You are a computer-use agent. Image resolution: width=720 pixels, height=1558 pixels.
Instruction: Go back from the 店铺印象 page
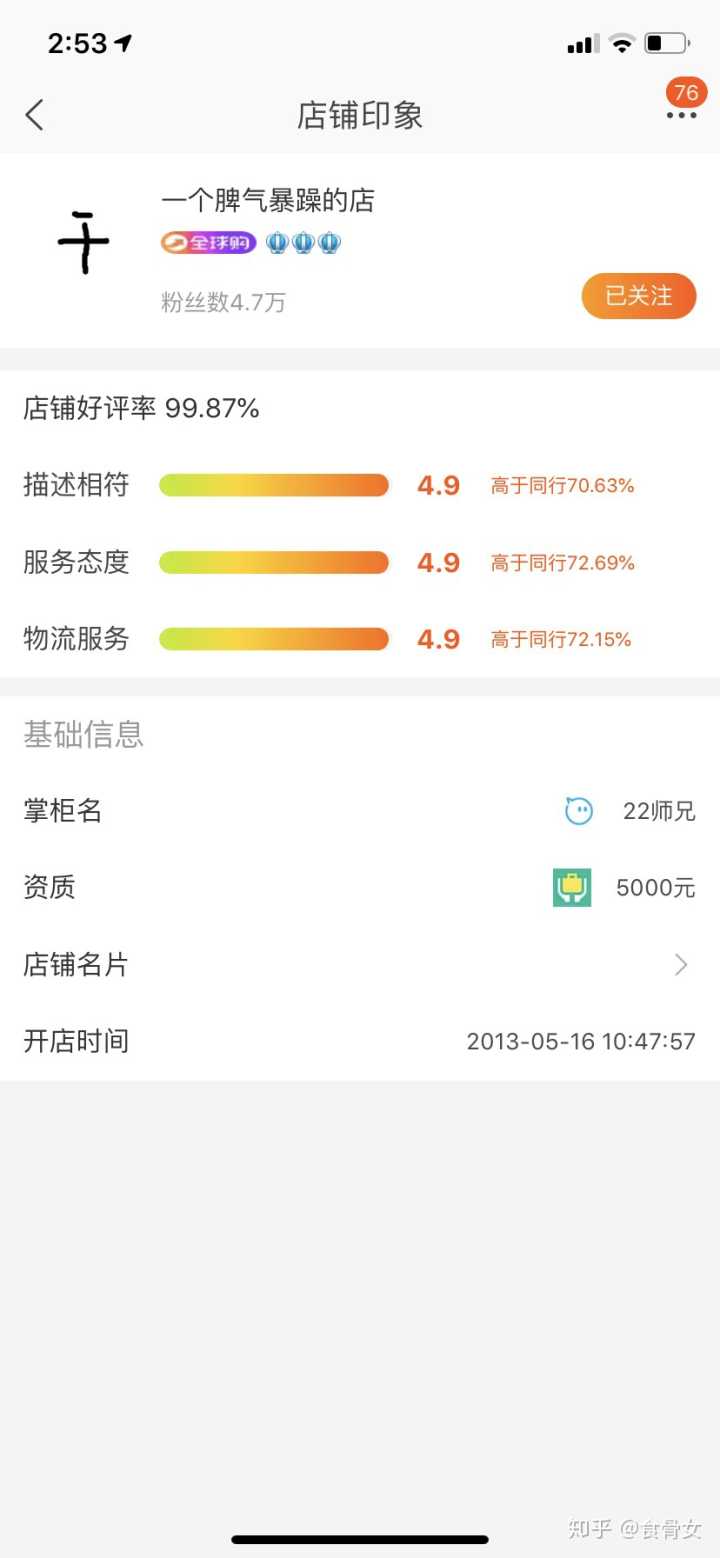tap(35, 115)
